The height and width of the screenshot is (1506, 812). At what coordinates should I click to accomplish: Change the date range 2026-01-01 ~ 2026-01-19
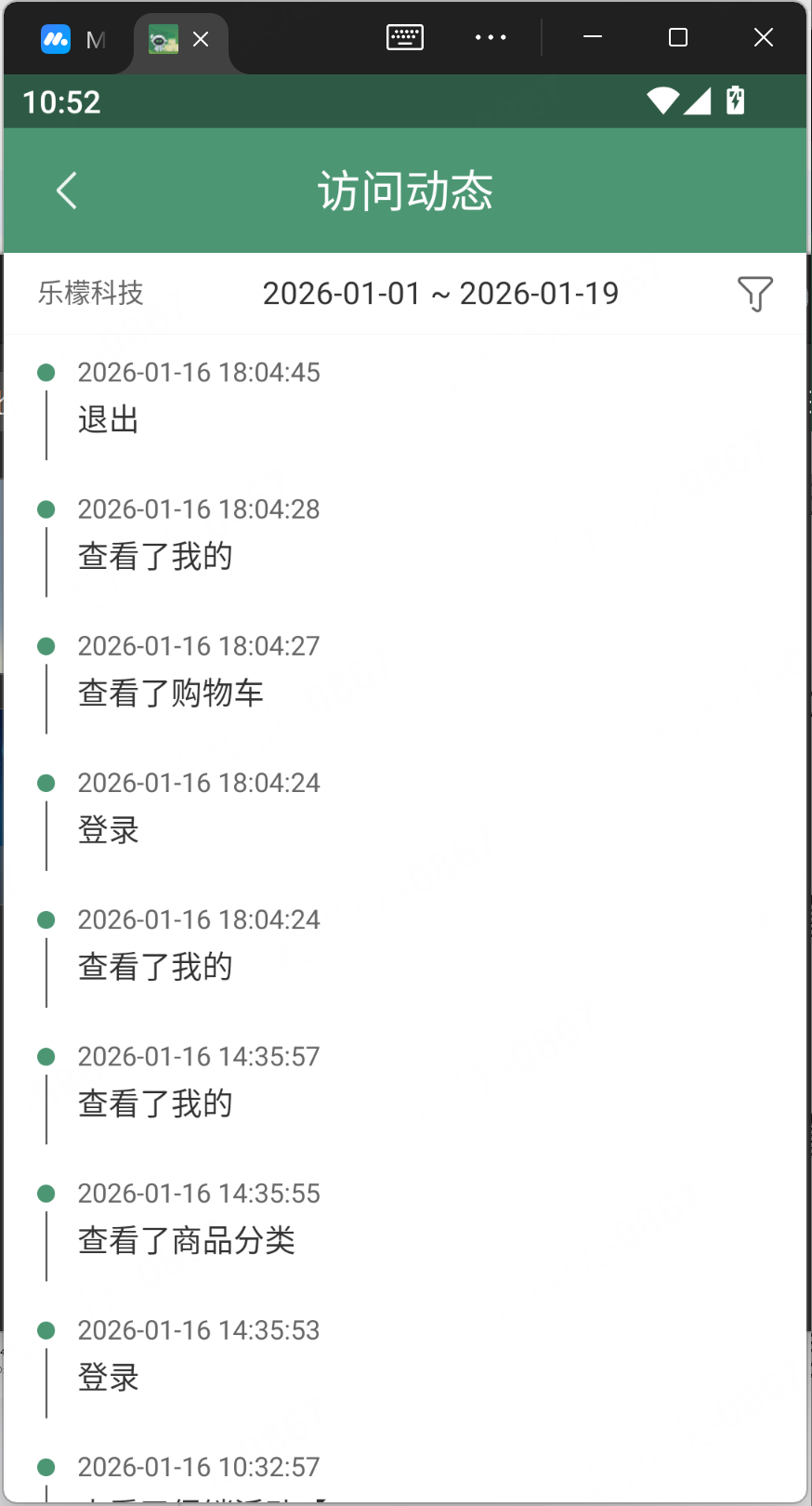point(440,294)
